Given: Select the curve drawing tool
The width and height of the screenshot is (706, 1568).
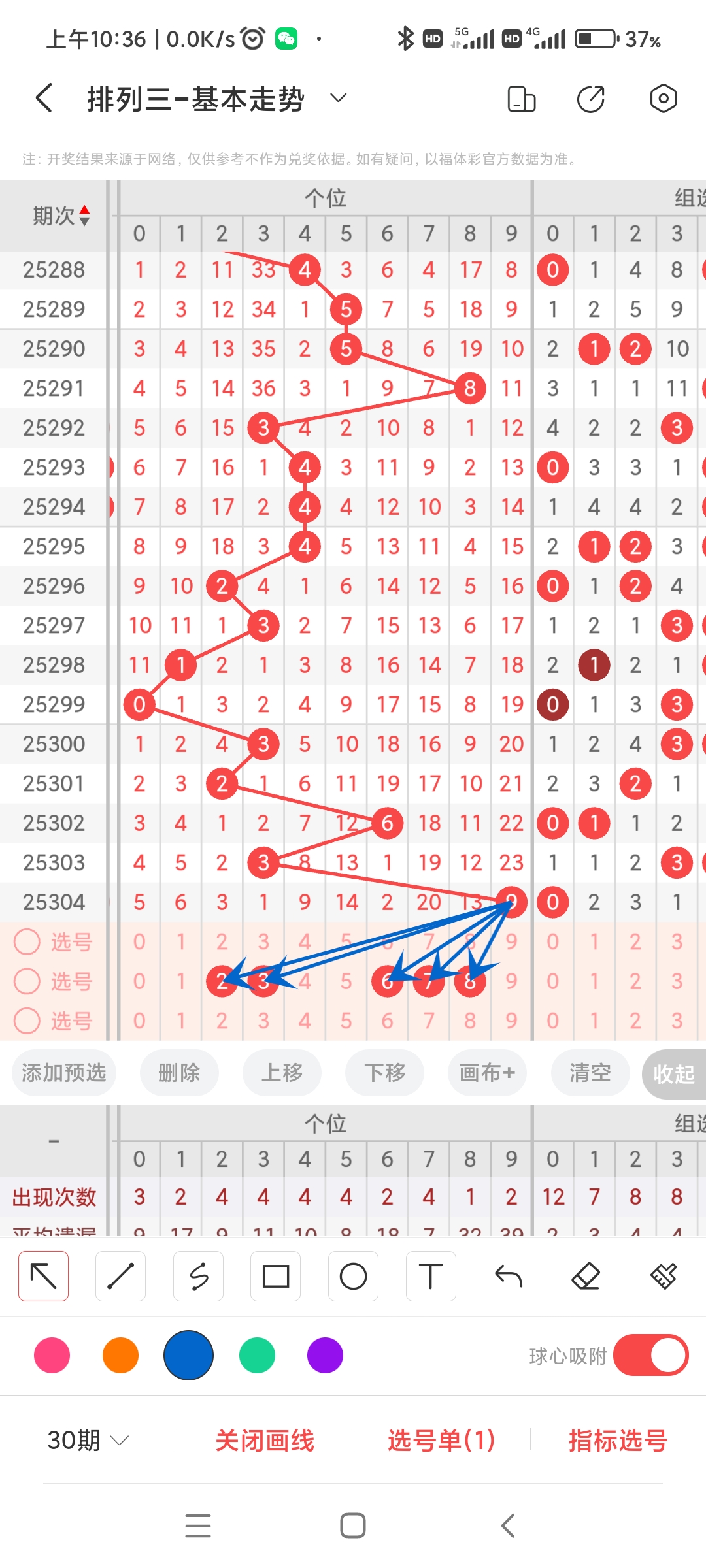Looking at the screenshot, I should (199, 1275).
